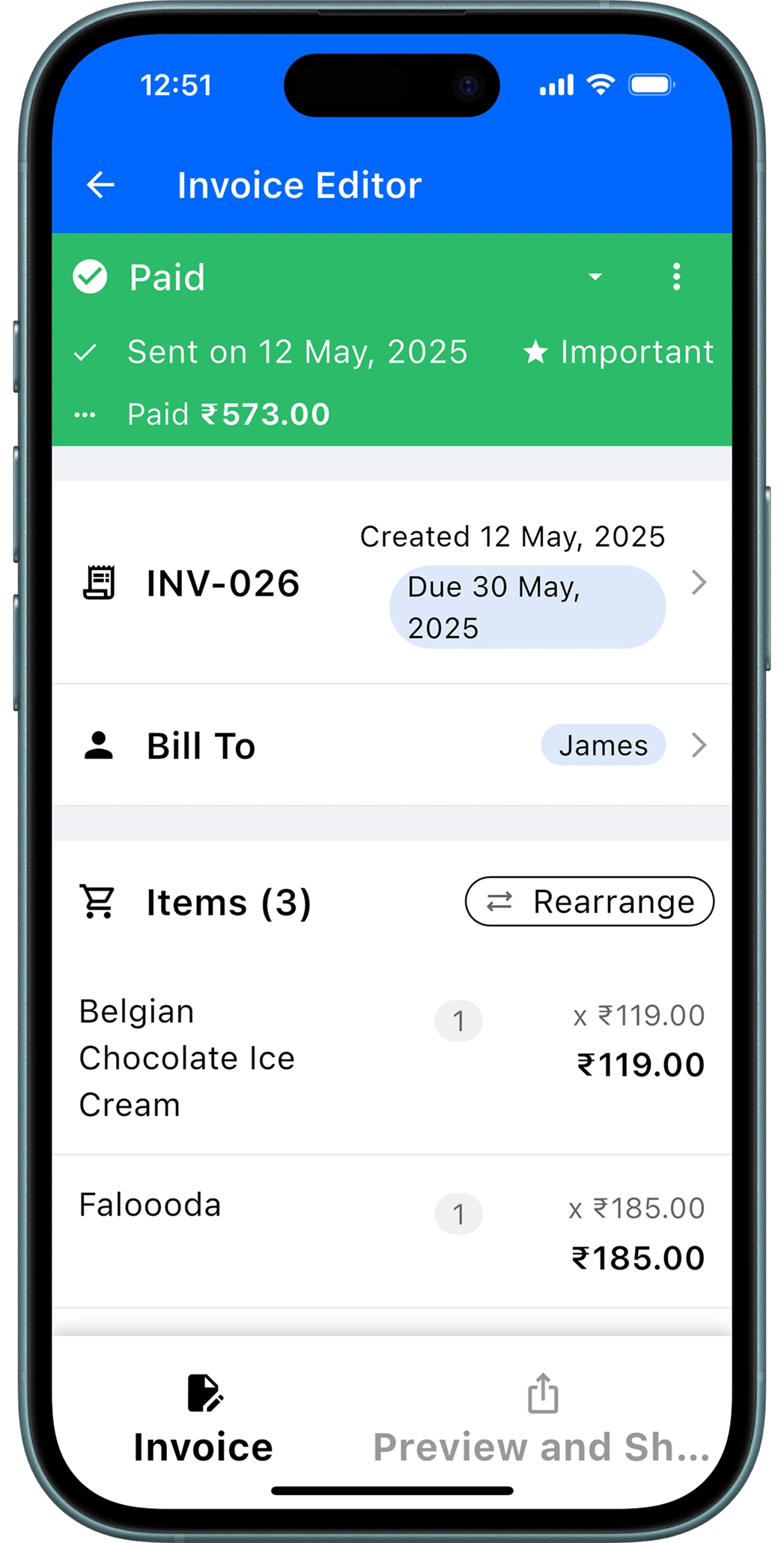Open INV-026 invoice details
The image size is (784, 1543).
pos(391,583)
